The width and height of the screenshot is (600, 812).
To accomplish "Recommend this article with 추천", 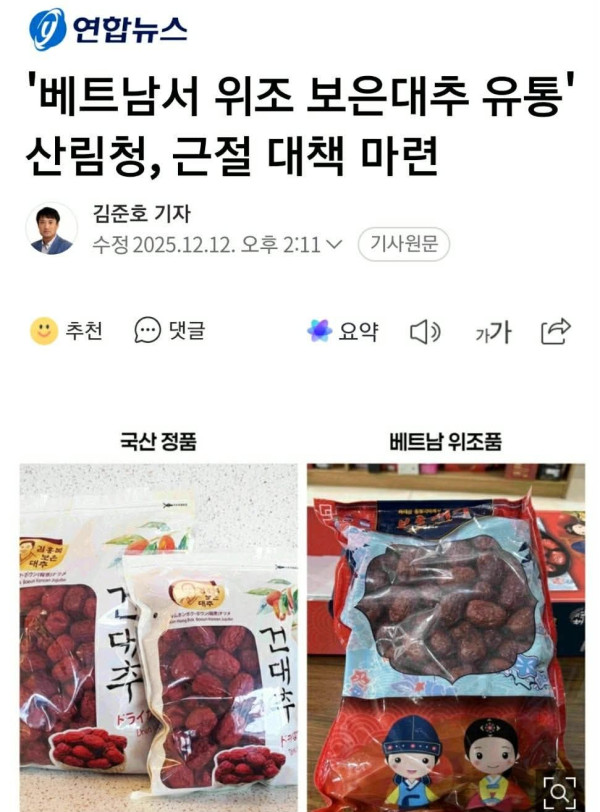I will coord(67,331).
